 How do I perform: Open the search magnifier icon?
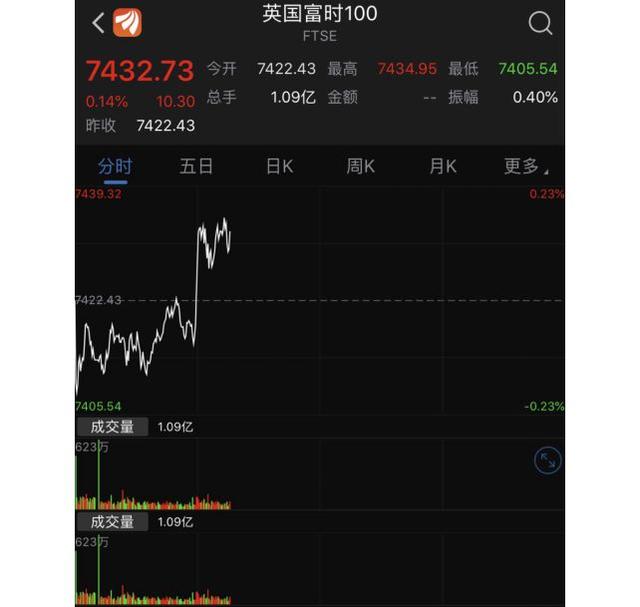[540, 23]
